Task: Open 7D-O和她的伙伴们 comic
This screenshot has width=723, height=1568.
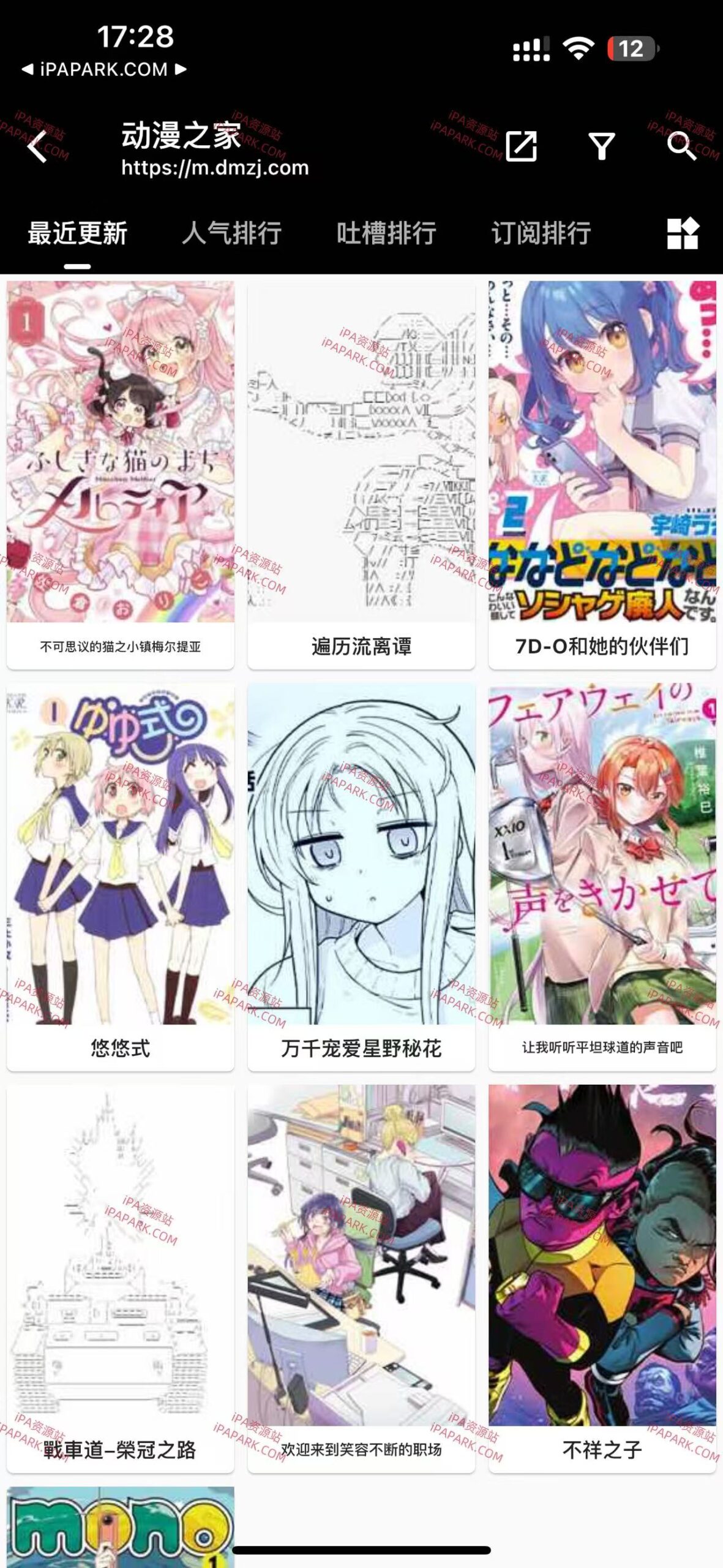Action: pos(602,475)
